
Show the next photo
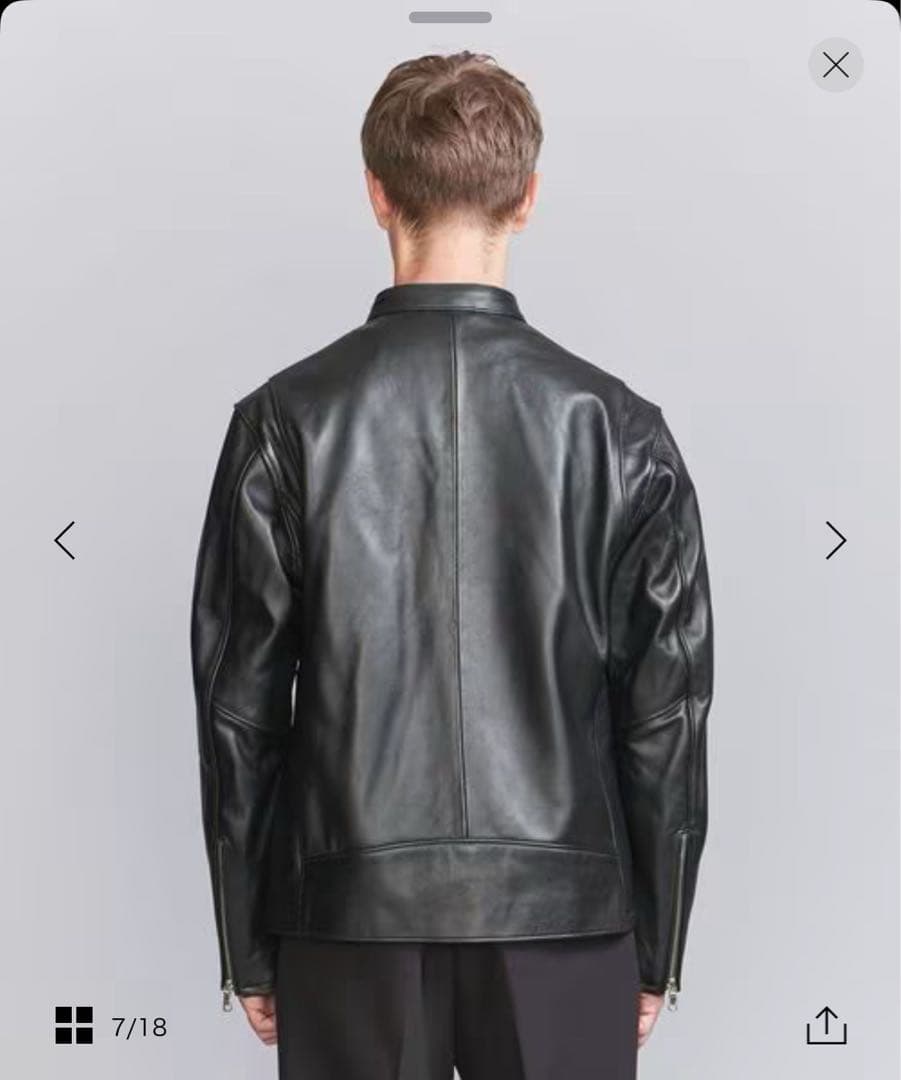click(835, 540)
